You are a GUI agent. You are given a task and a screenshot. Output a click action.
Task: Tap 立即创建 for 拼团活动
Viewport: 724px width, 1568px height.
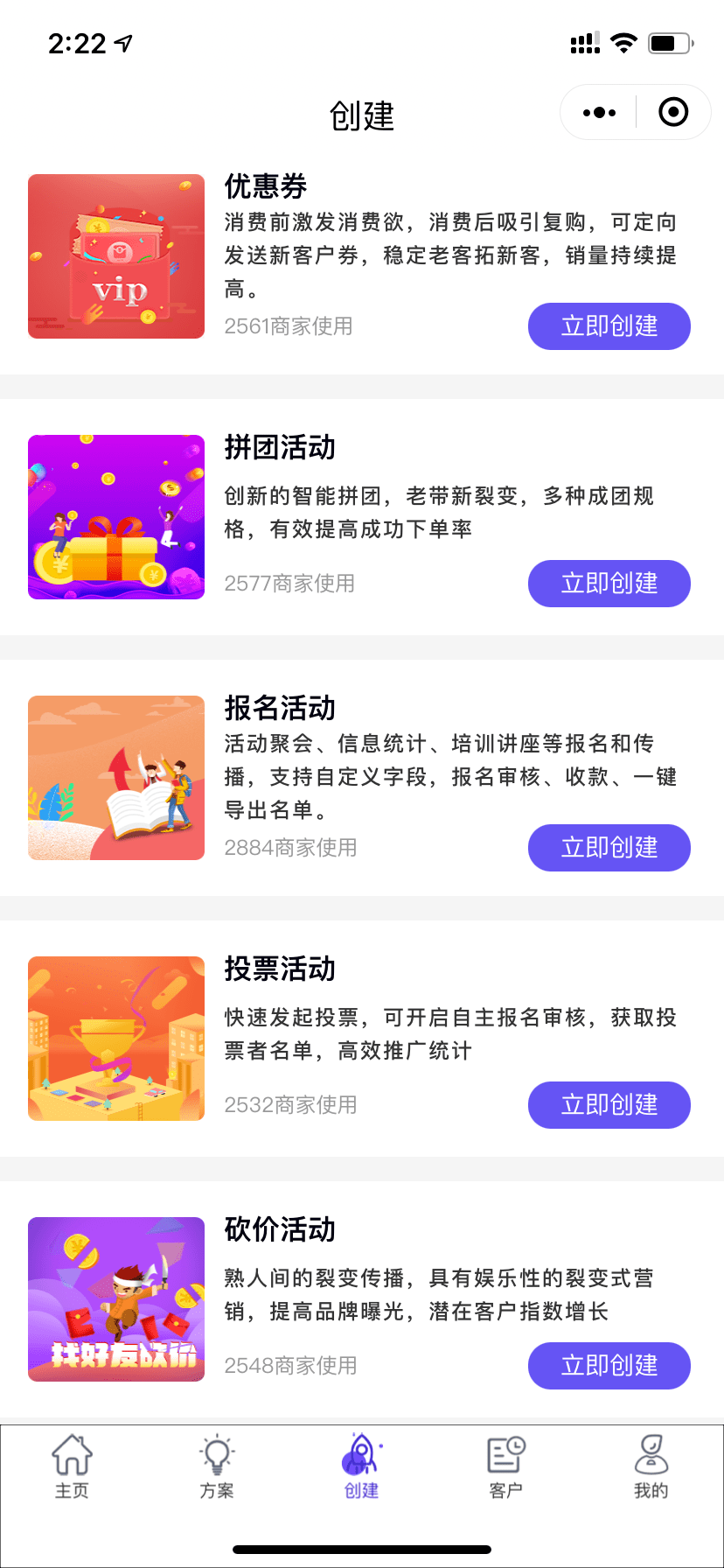click(609, 584)
